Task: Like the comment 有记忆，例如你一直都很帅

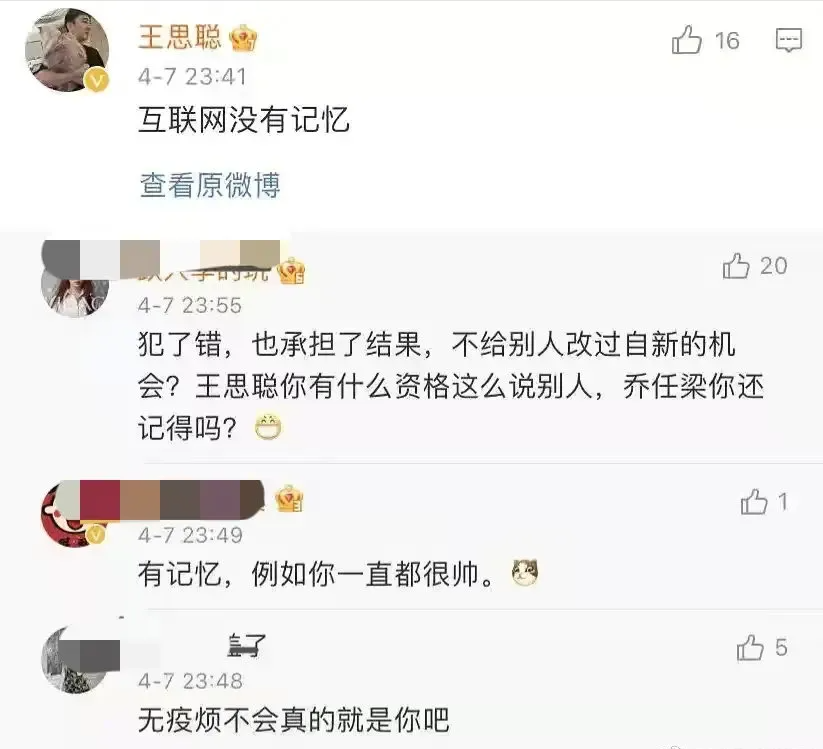Action: (754, 502)
